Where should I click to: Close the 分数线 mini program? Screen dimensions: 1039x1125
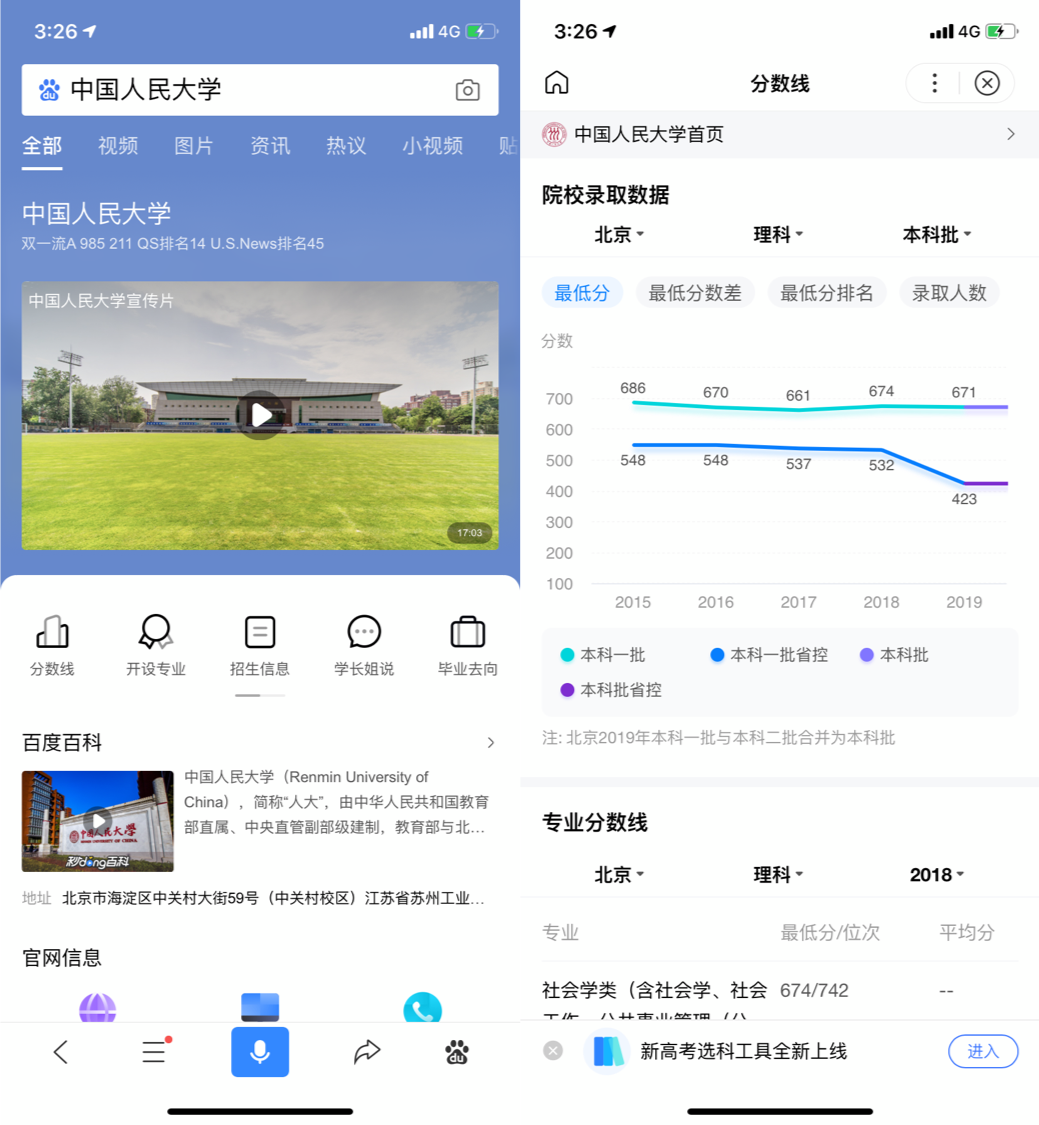(987, 83)
